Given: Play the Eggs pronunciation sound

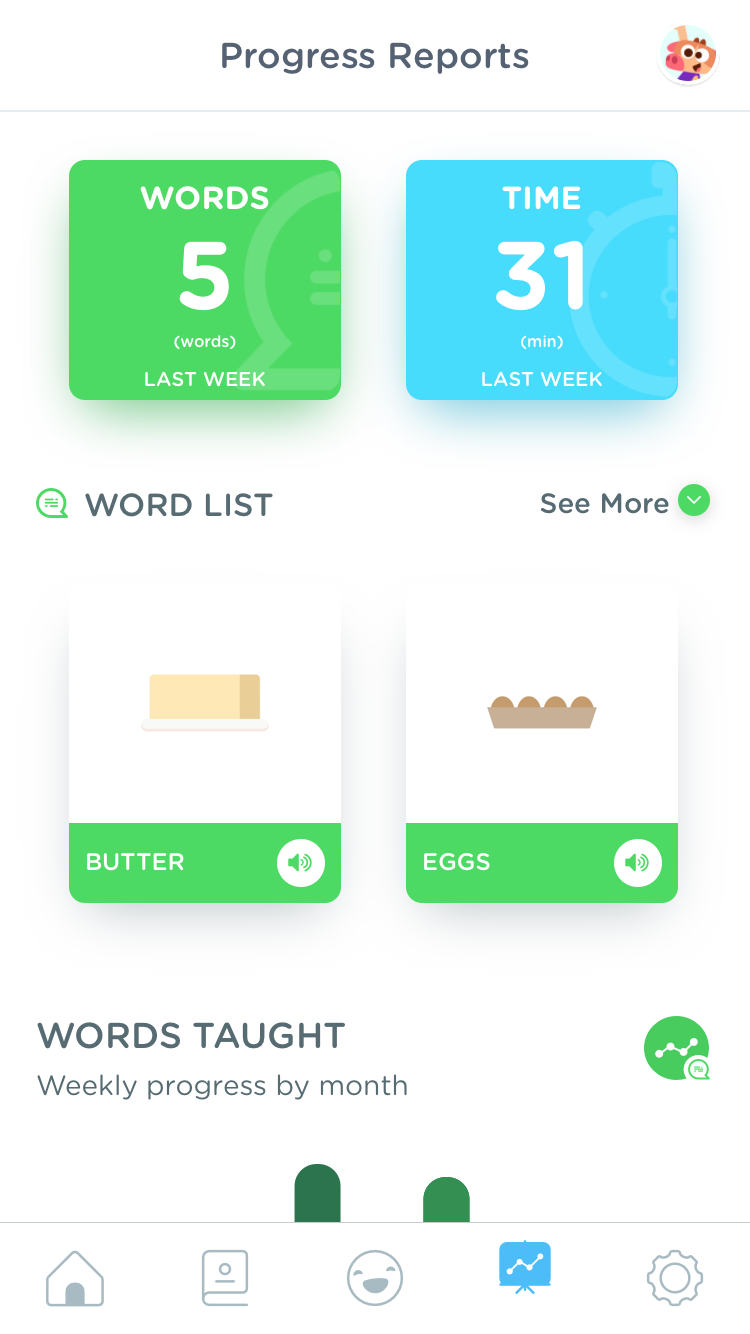Looking at the screenshot, I should pyautogui.click(x=638, y=862).
